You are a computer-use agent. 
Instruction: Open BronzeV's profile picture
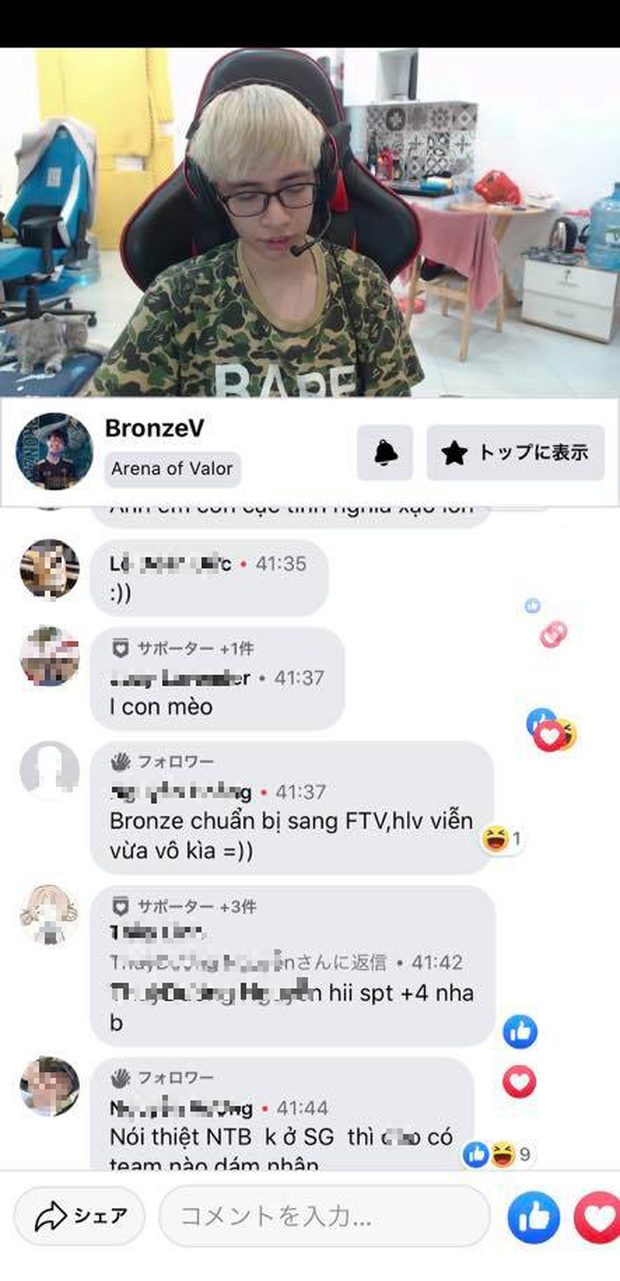(x=54, y=451)
